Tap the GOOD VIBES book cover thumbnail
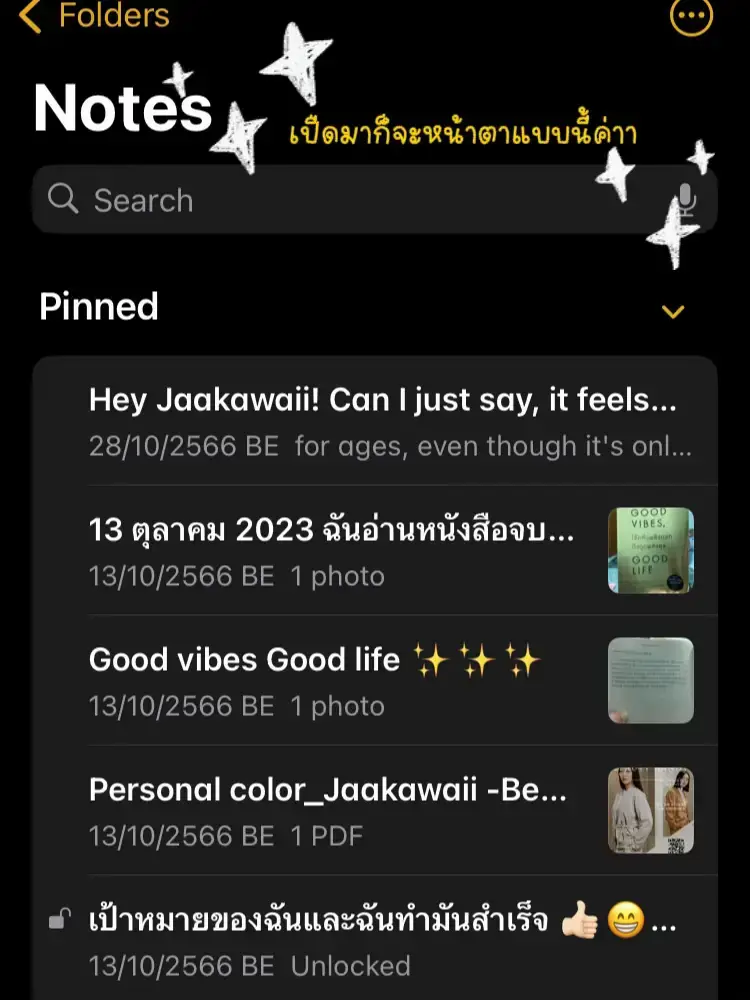 [651, 550]
